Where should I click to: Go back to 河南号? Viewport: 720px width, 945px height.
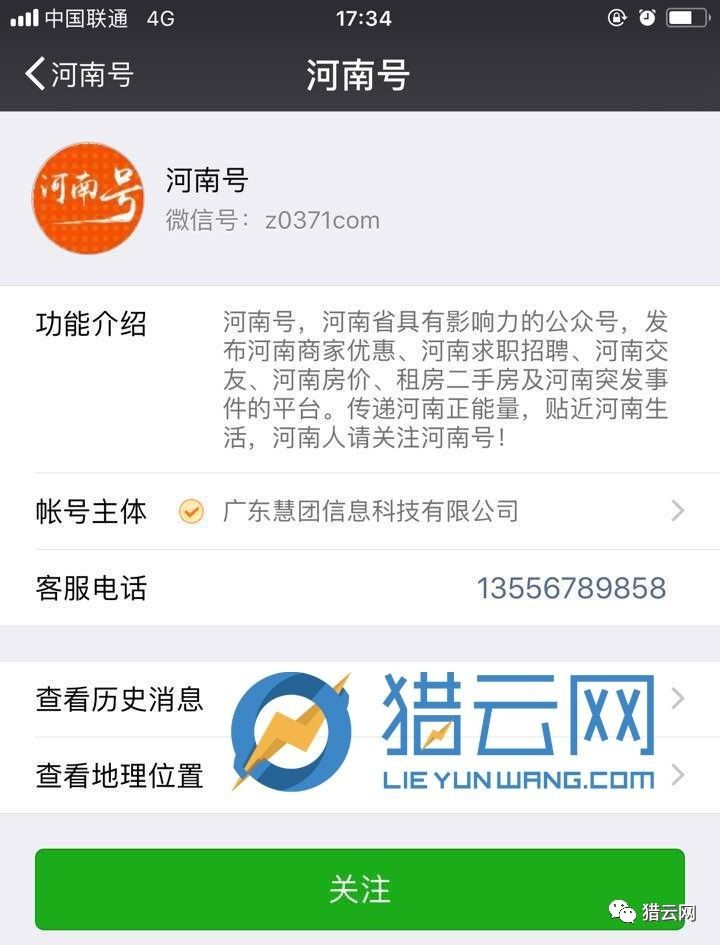click(x=78, y=74)
